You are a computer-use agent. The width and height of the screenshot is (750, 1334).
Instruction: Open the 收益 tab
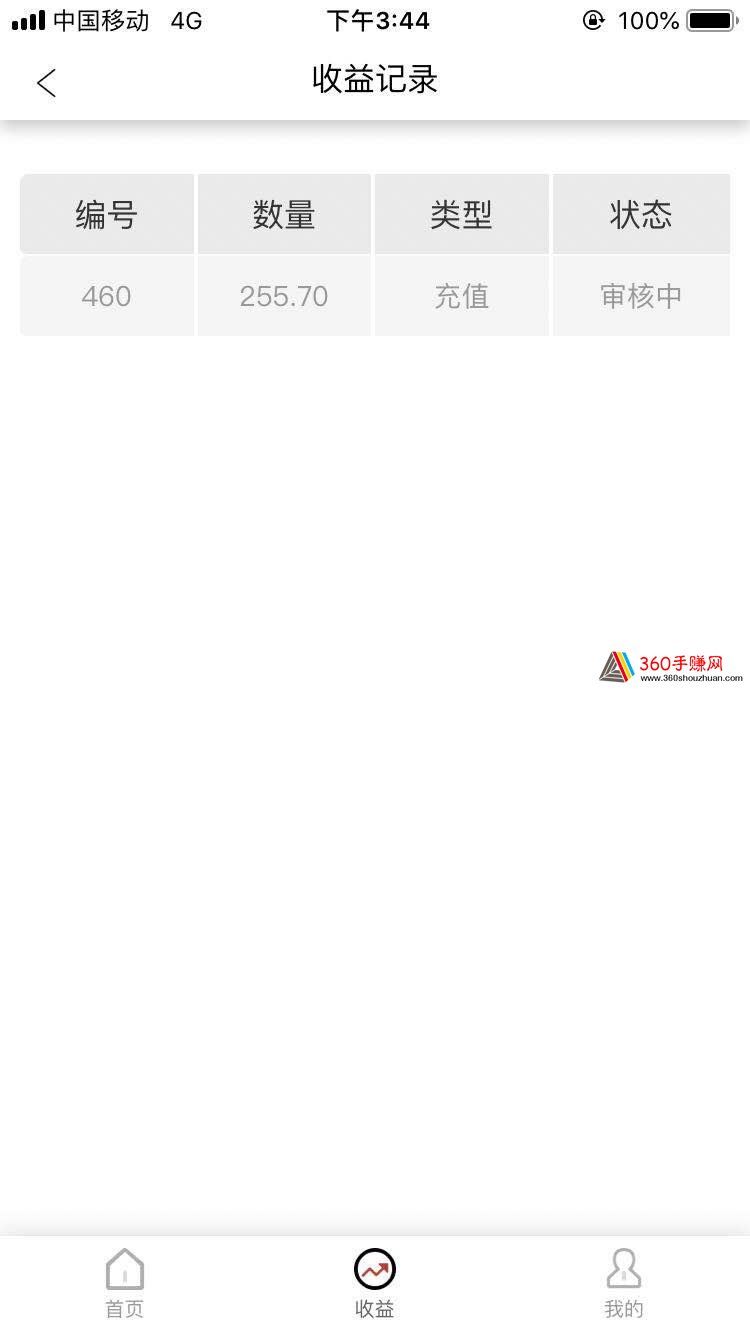(375, 1283)
